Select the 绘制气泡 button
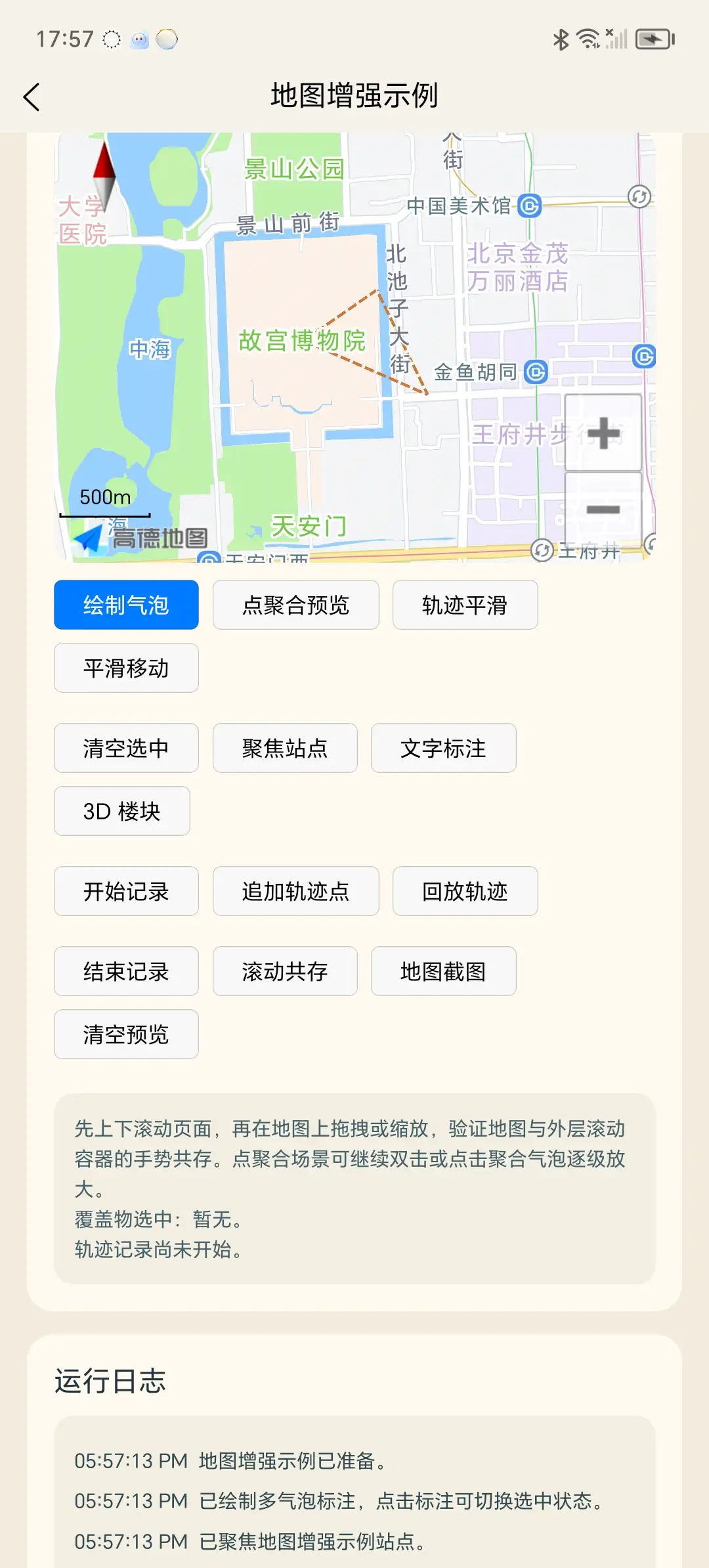 pyautogui.click(x=126, y=605)
